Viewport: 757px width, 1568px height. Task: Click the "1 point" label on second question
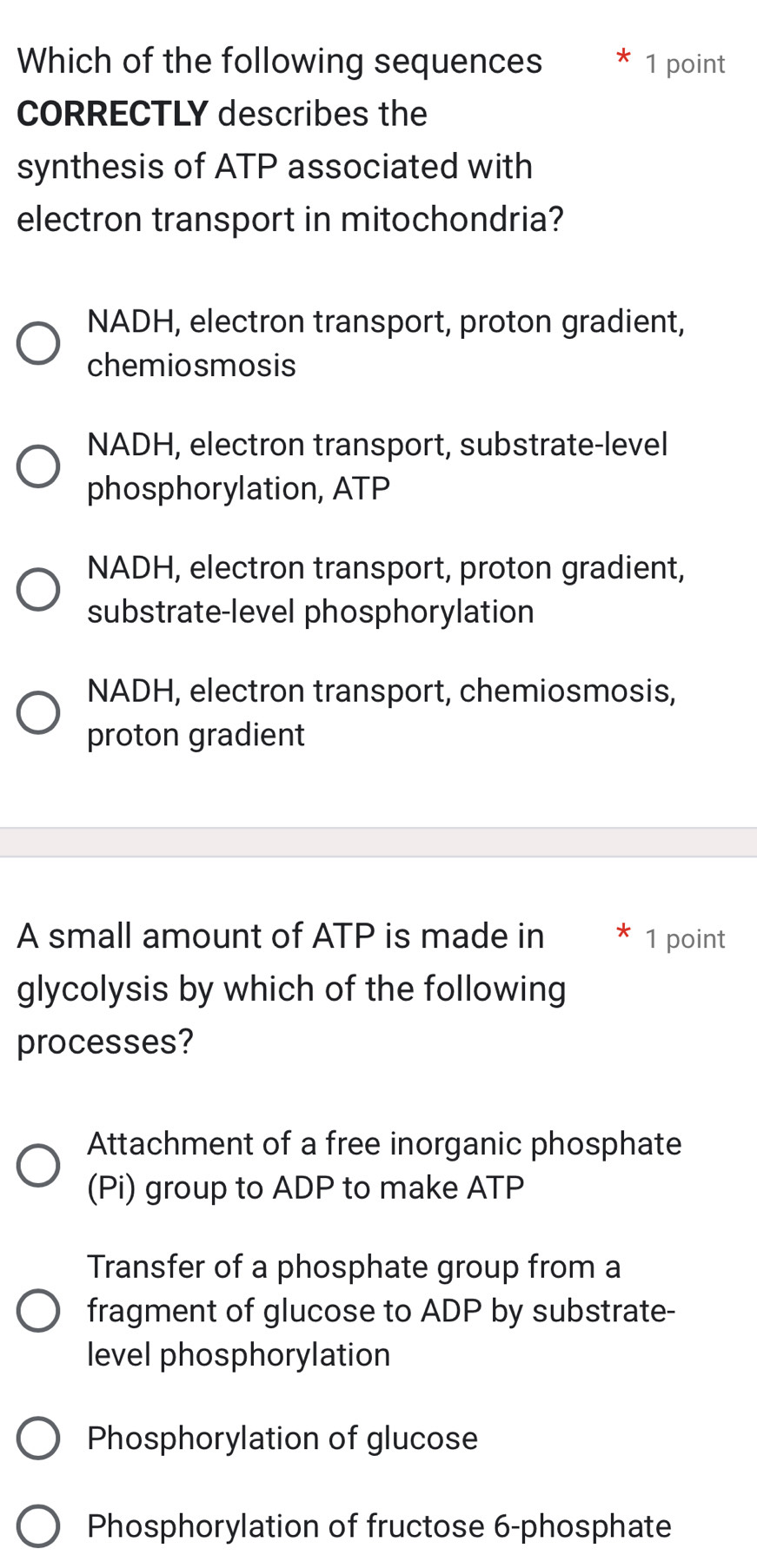pyautogui.click(x=685, y=938)
